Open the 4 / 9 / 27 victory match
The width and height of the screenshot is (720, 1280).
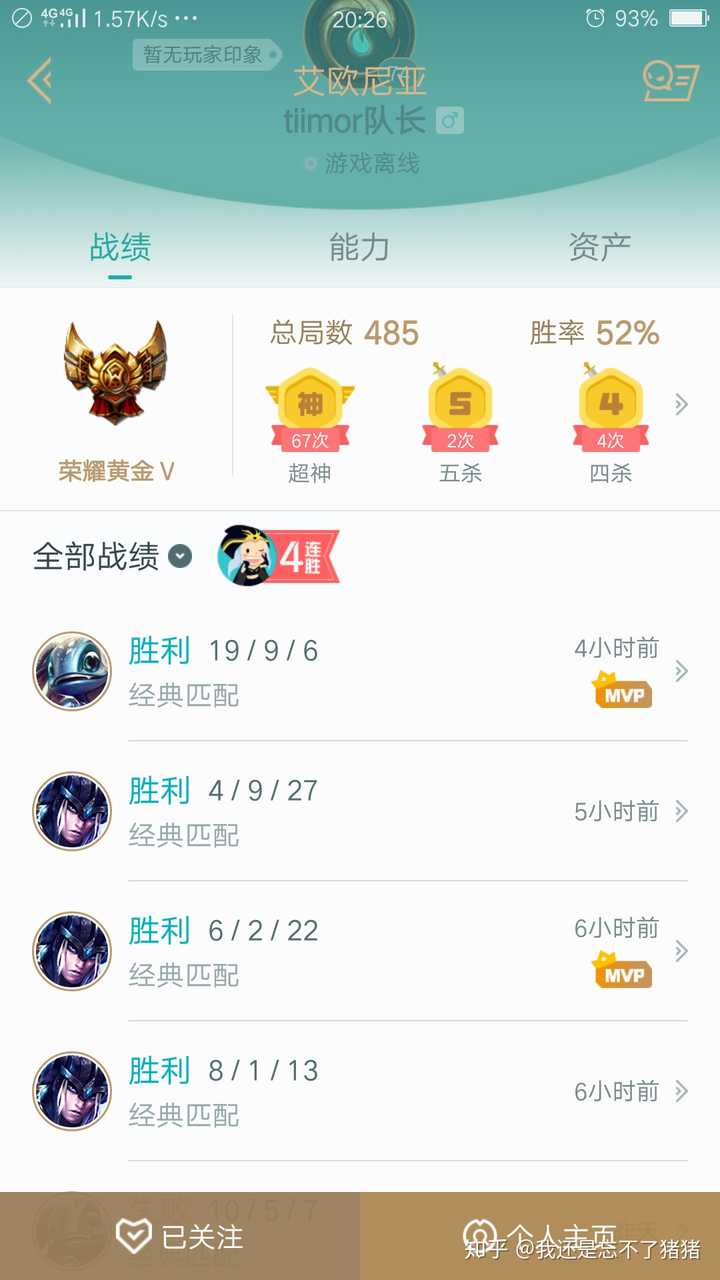pyautogui.click(x=360, y=811)
